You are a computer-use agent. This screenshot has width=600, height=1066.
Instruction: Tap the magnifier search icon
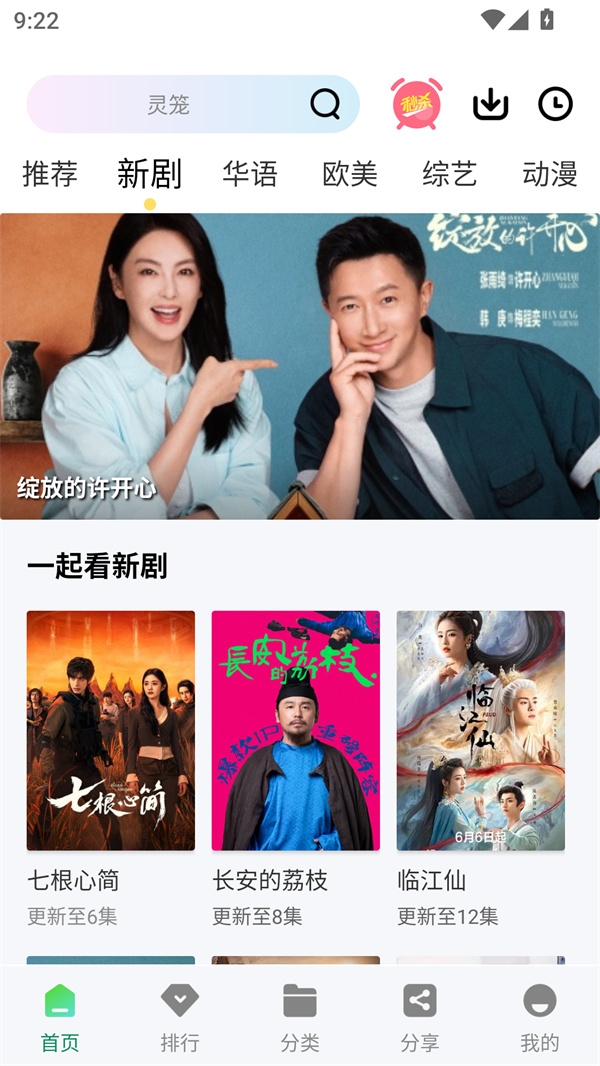325,104
